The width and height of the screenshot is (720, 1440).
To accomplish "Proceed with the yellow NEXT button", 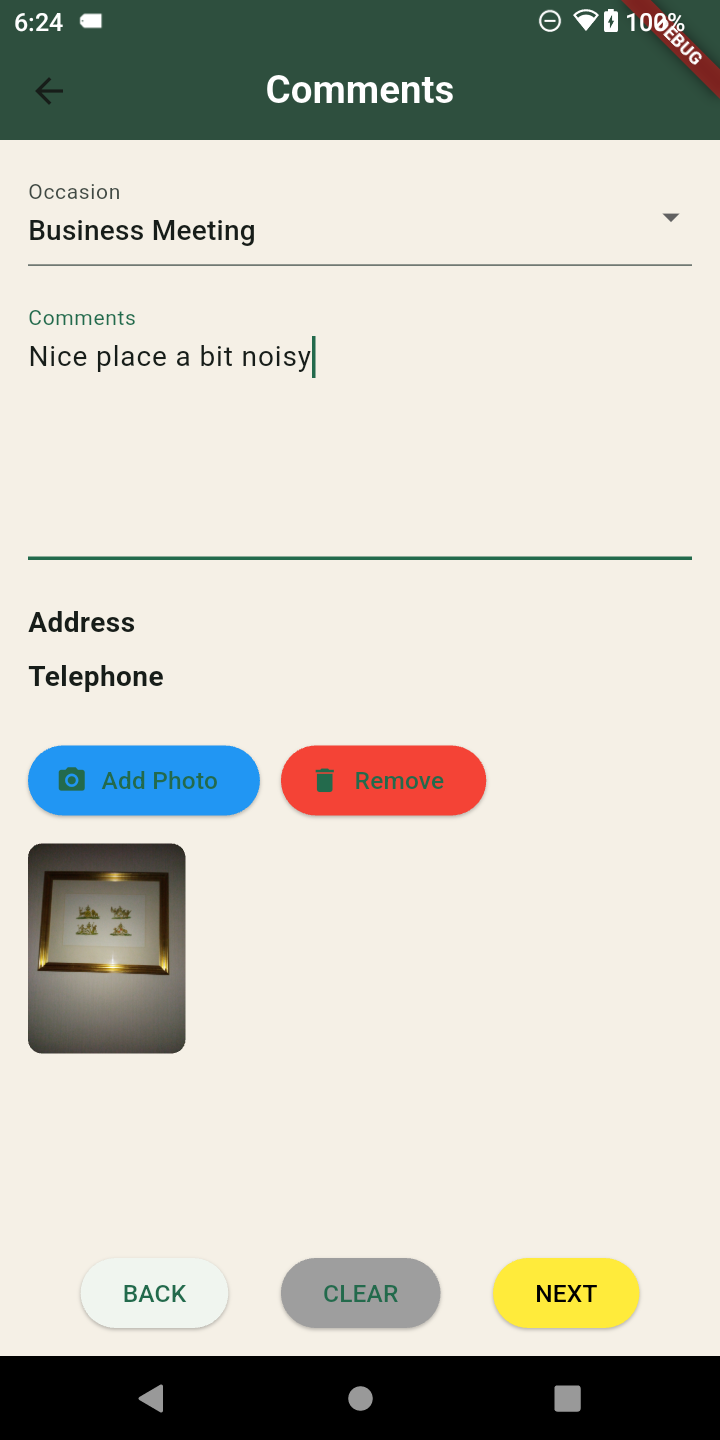I will point(566,1293).
